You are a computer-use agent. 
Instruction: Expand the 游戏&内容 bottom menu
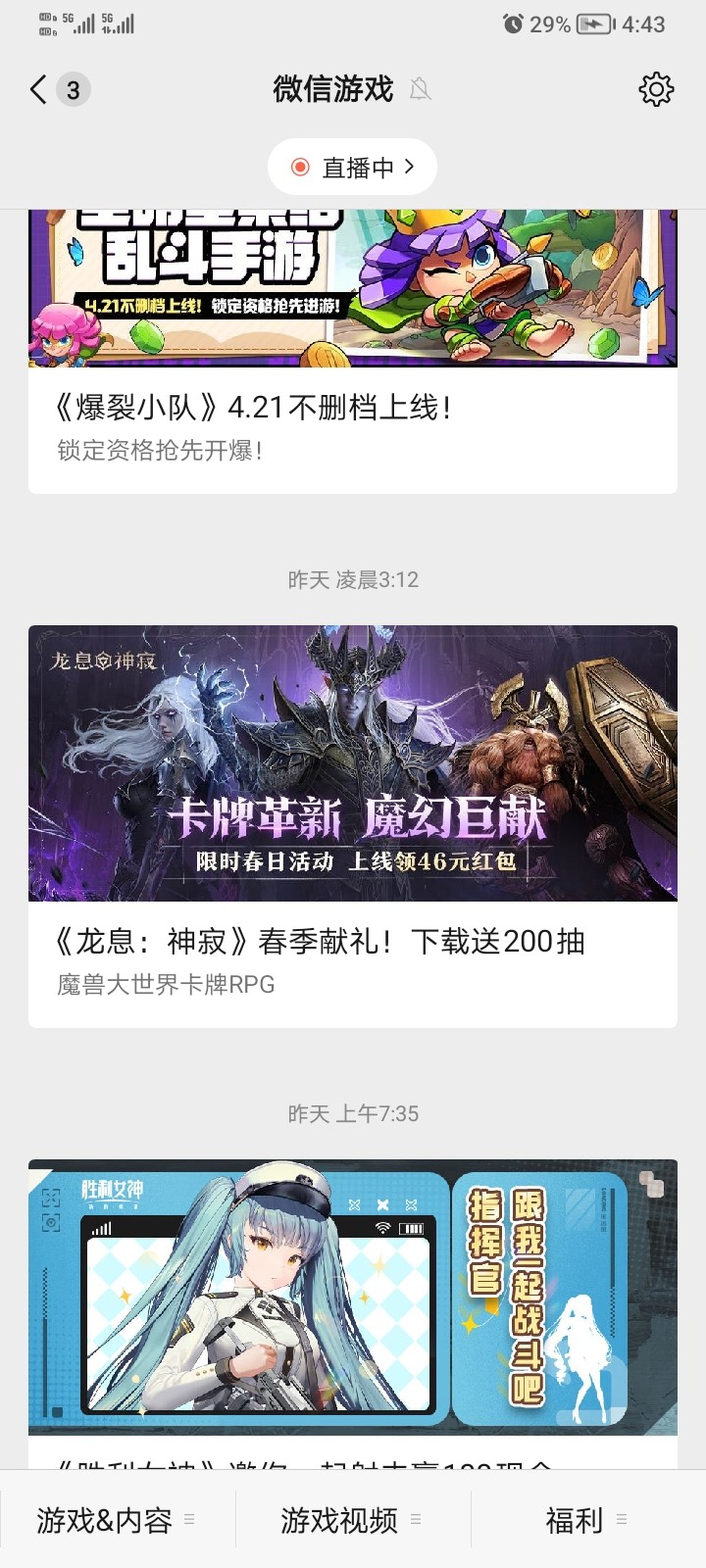tap(117, 1520)
